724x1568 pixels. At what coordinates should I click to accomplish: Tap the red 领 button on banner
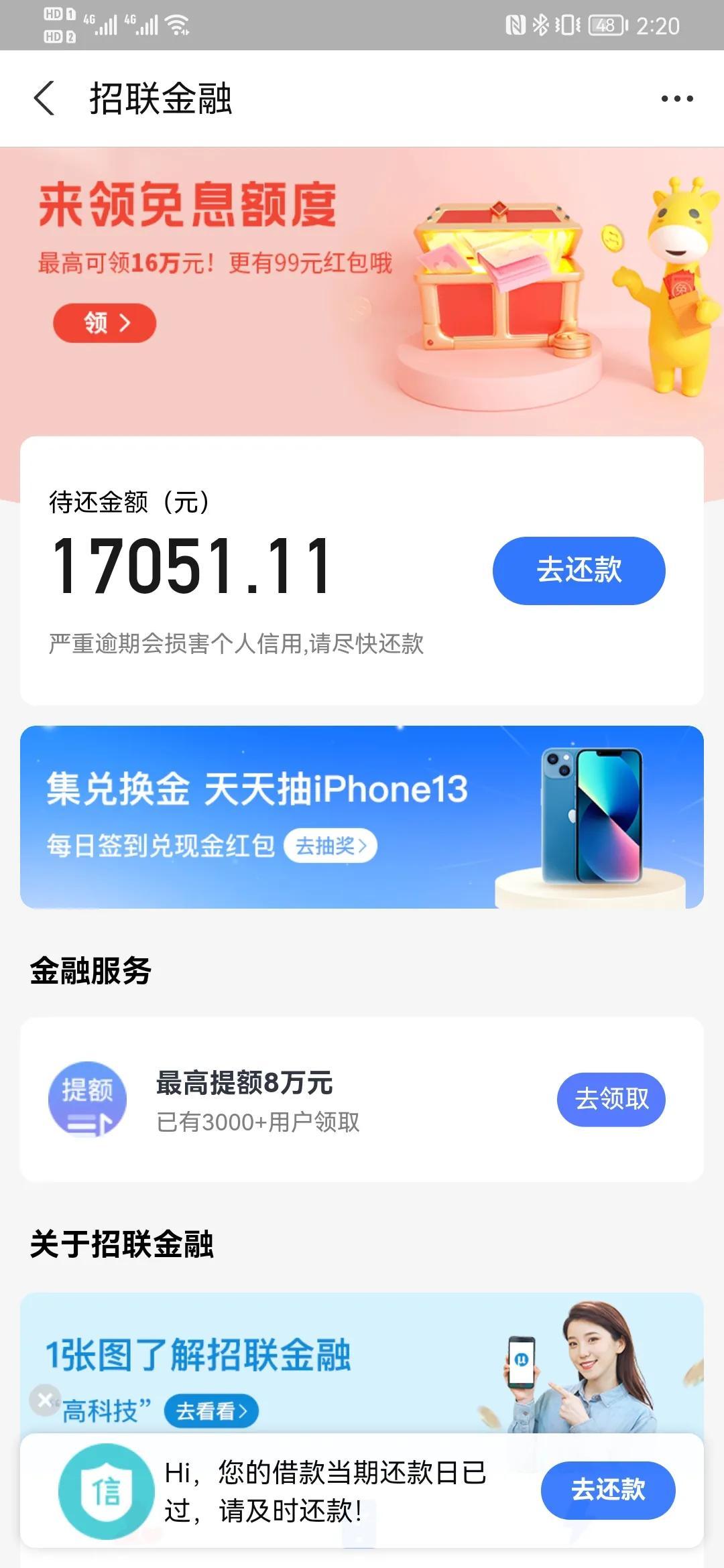[105, 323]
